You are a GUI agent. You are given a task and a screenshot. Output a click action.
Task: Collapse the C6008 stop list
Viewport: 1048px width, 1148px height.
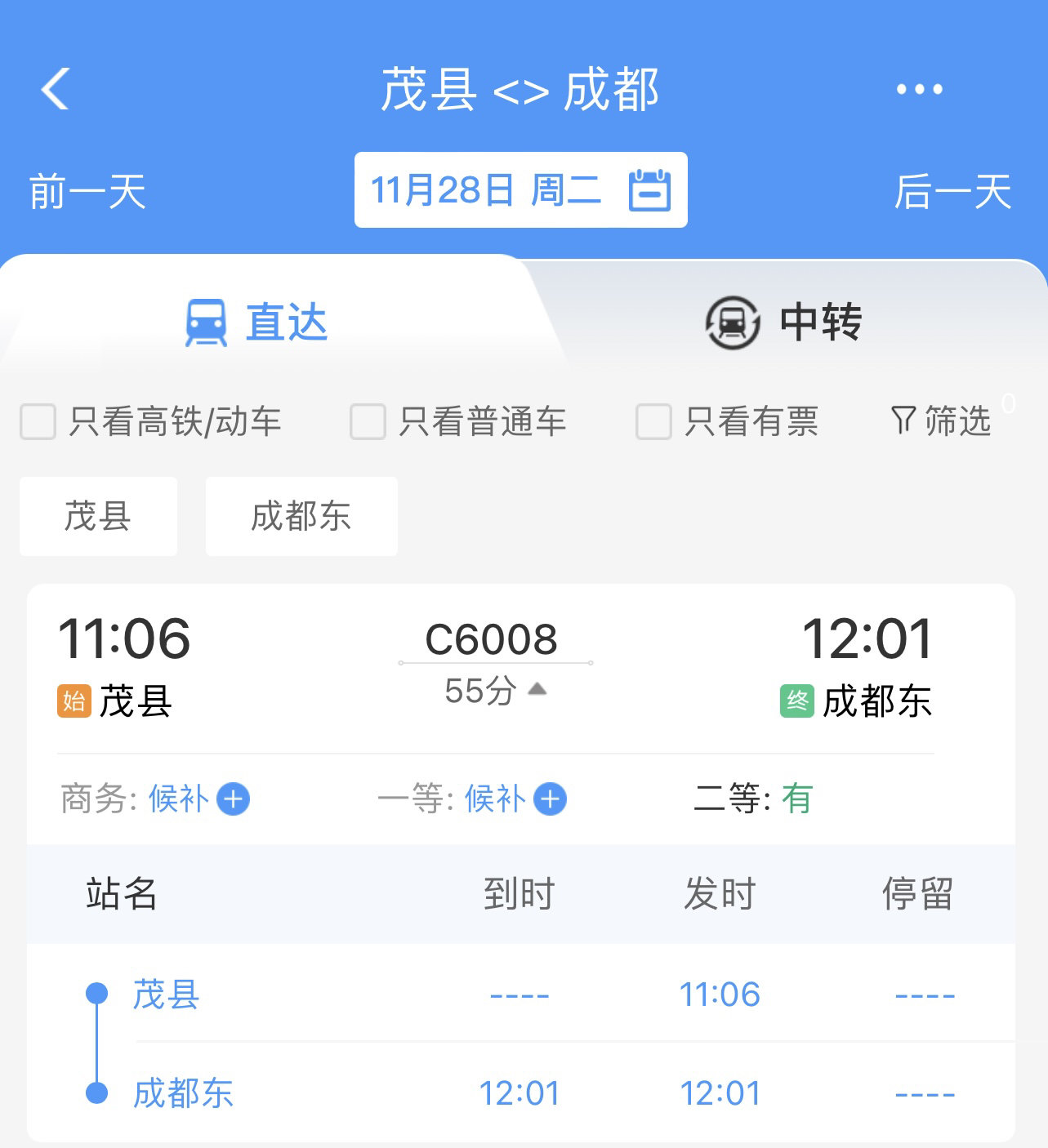(537, 690)
